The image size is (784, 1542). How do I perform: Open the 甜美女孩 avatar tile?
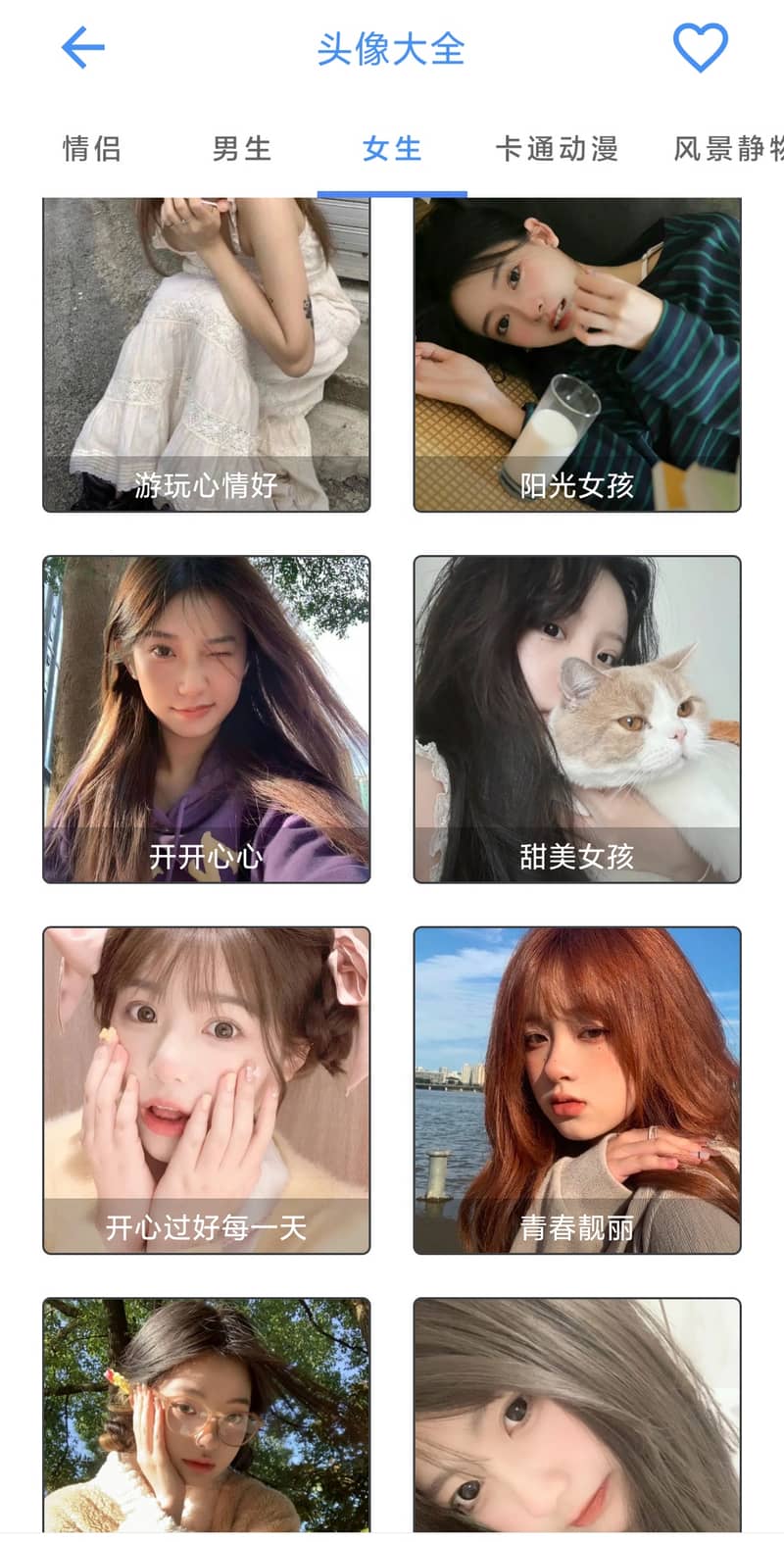pos(577,720)
